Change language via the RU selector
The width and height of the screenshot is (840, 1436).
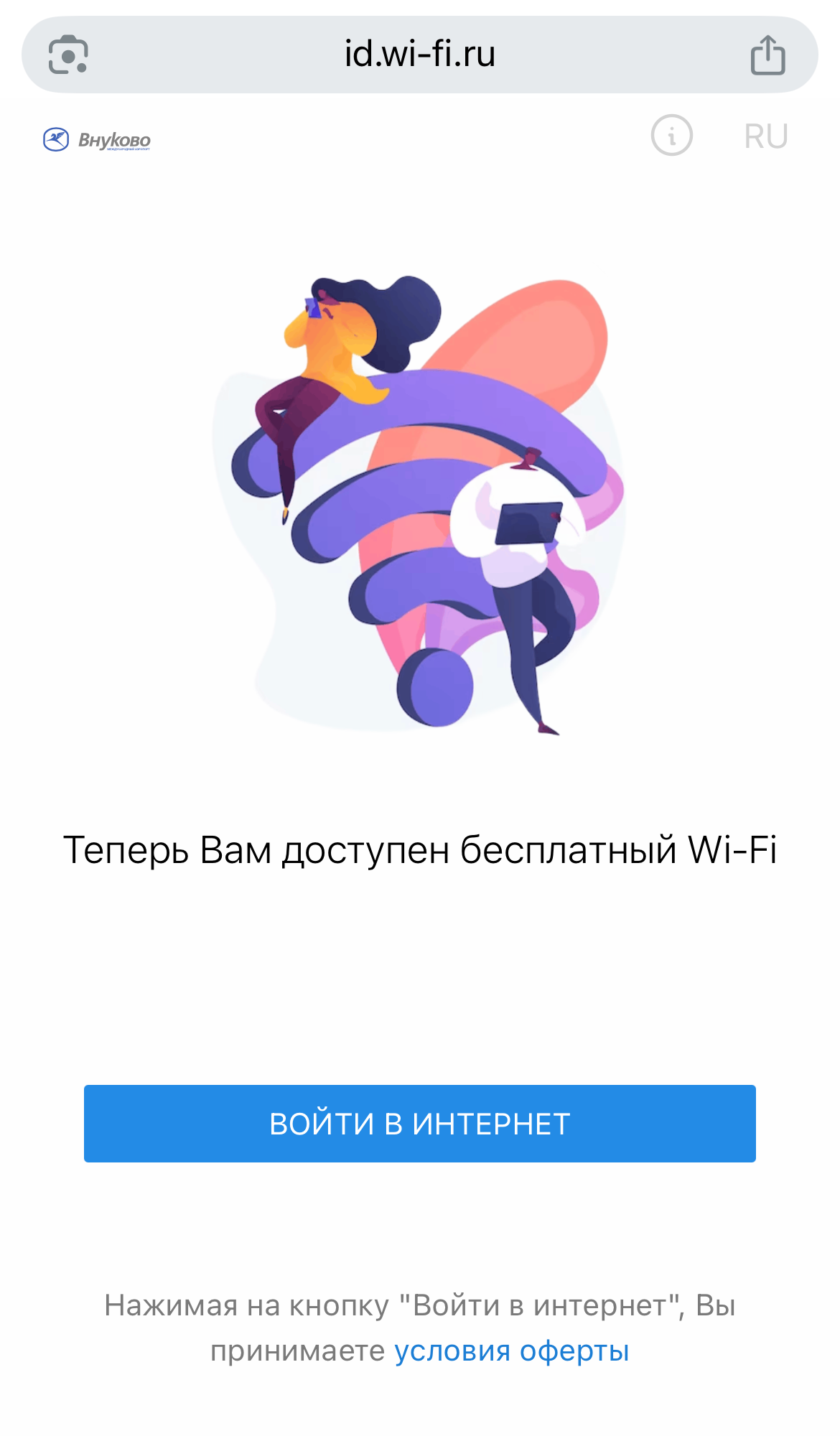click(x=765, y=136)
